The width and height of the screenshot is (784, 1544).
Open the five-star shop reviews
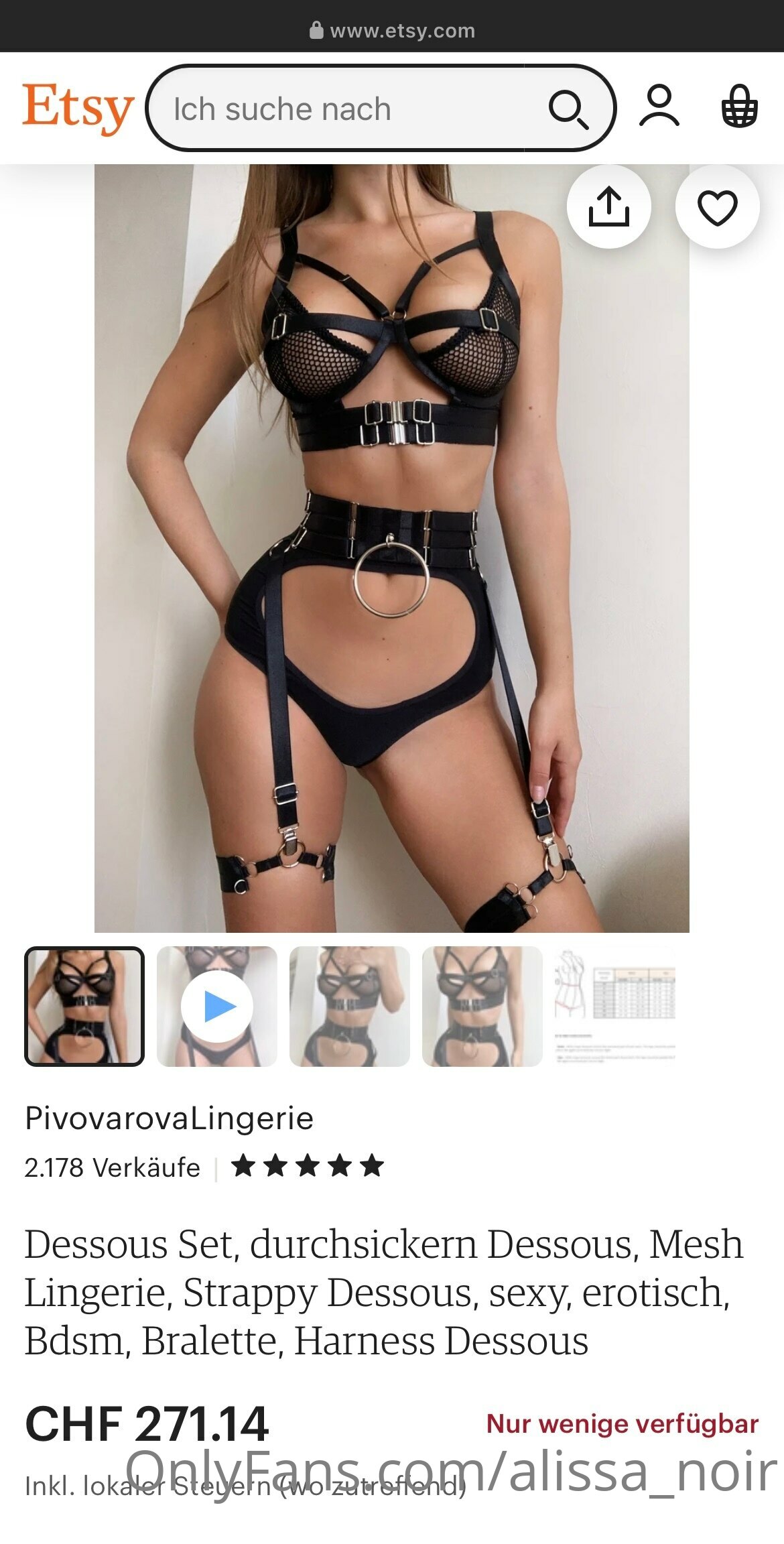click(x=307, y=1167)
